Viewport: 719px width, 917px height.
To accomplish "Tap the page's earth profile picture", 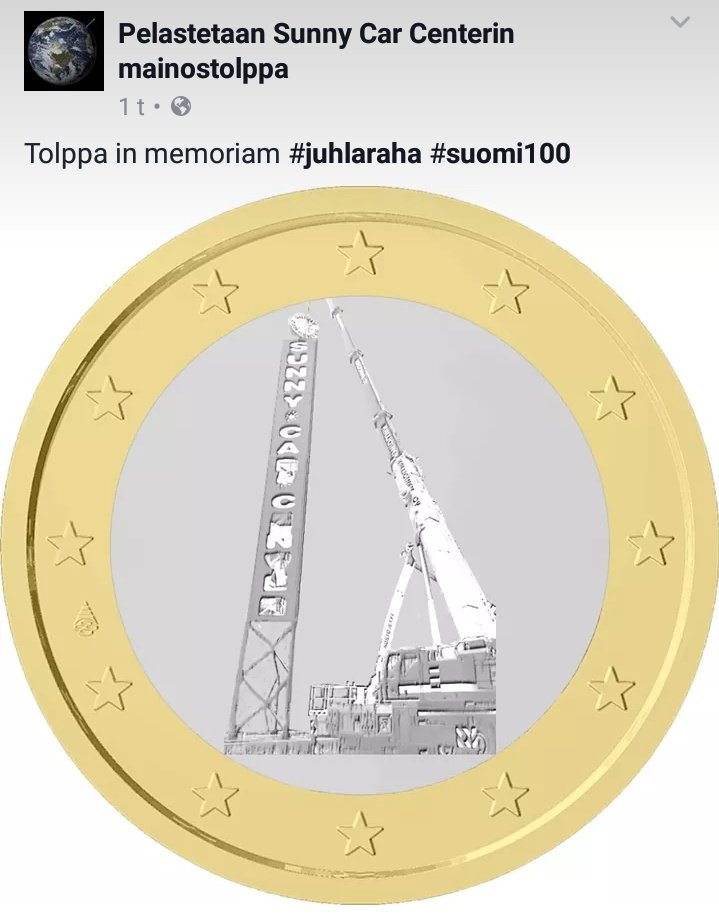I will tap(63, 51).
